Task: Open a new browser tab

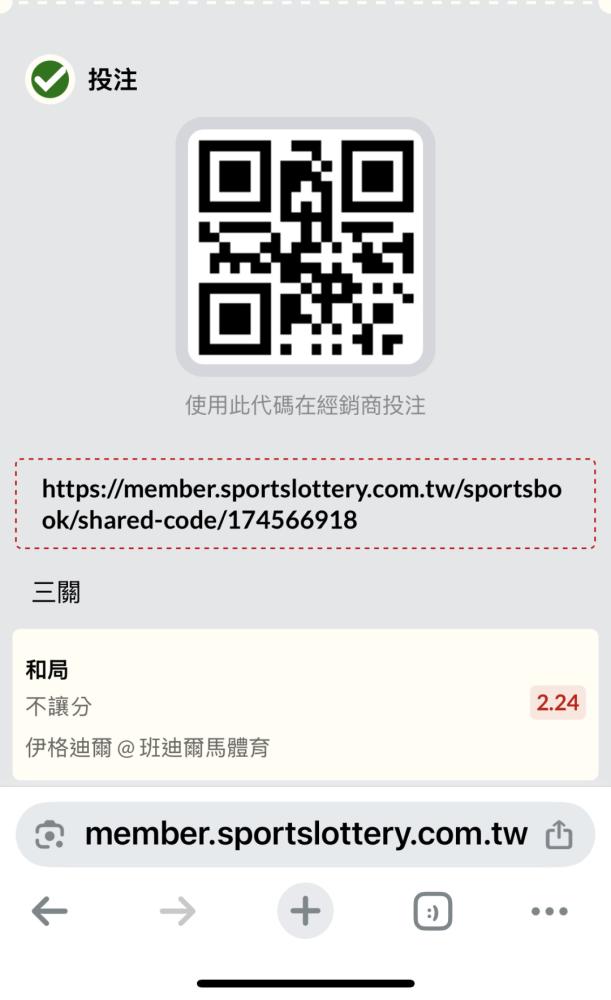Action: pos(306,911)
